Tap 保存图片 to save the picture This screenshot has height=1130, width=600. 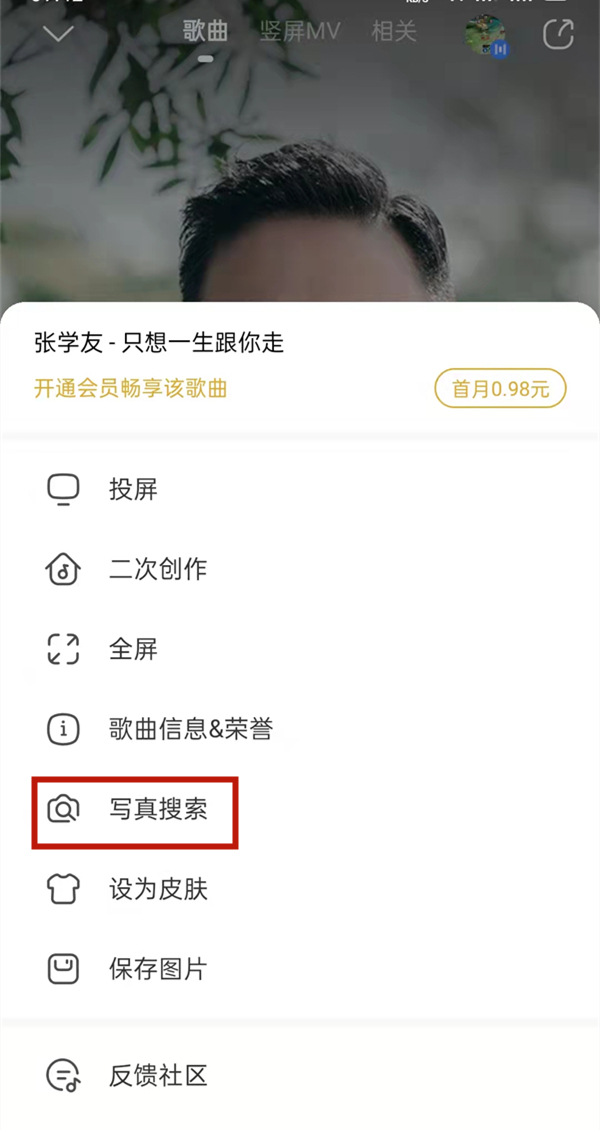pyautogui.click(x=158, y=969)
